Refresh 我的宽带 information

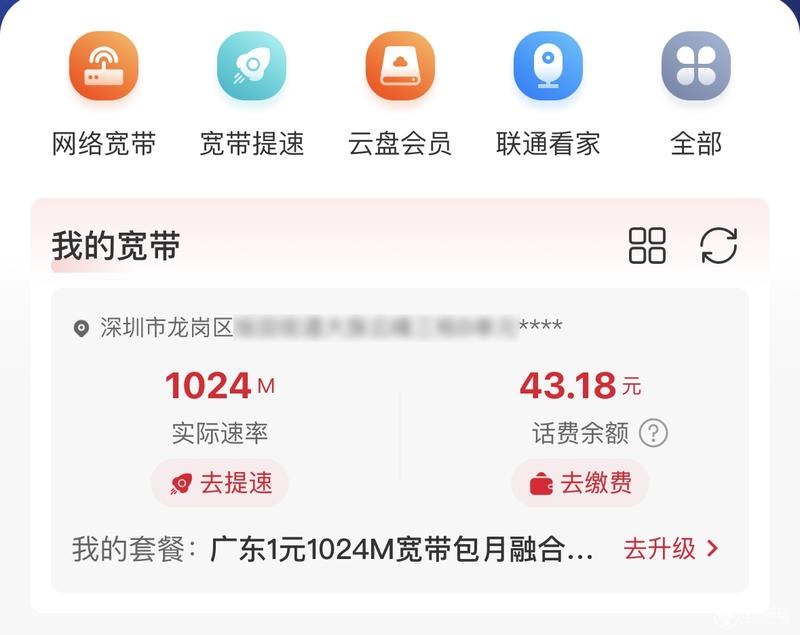point(718,245)
